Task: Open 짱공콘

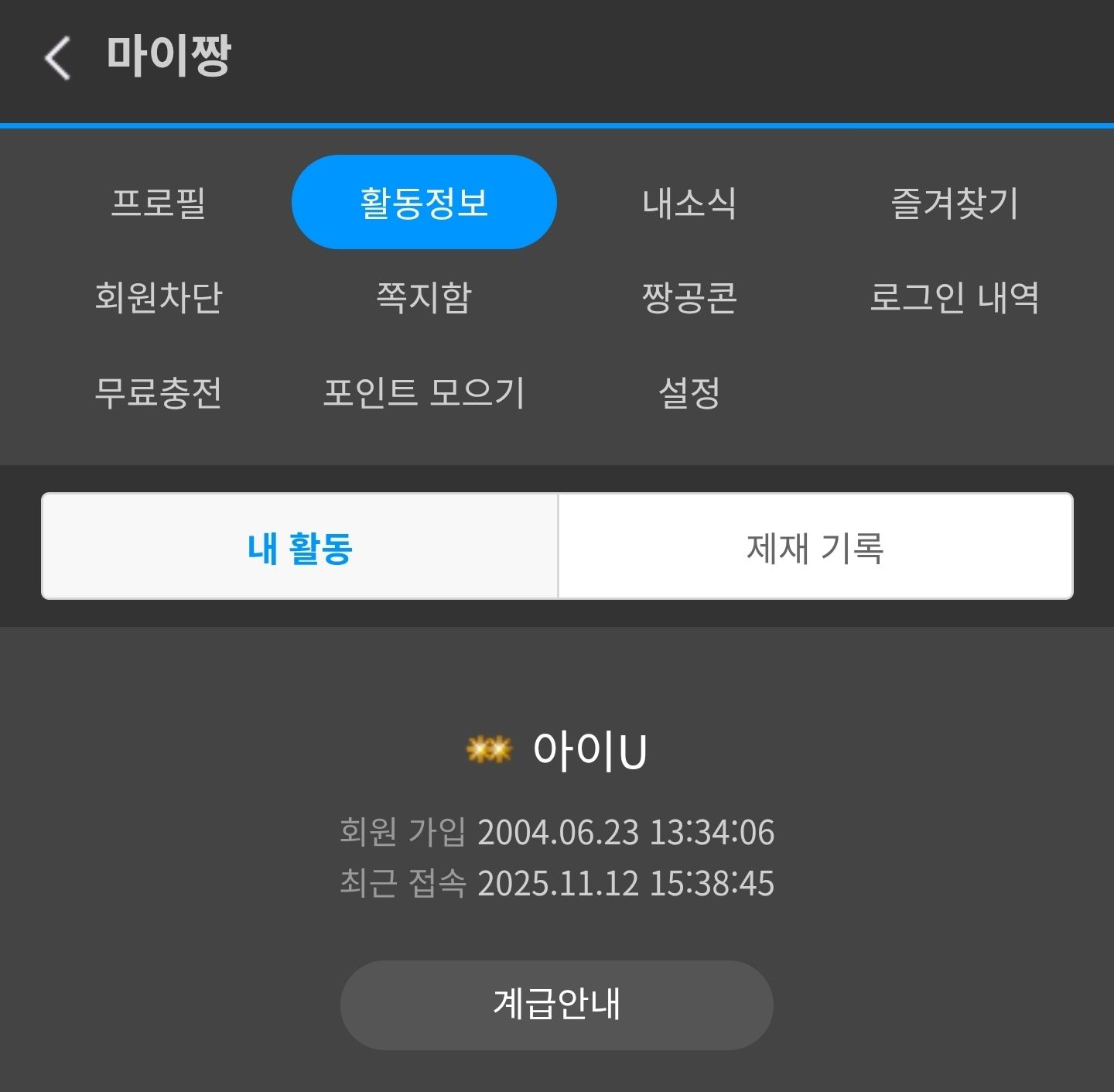Action: [x=689, y=297]
